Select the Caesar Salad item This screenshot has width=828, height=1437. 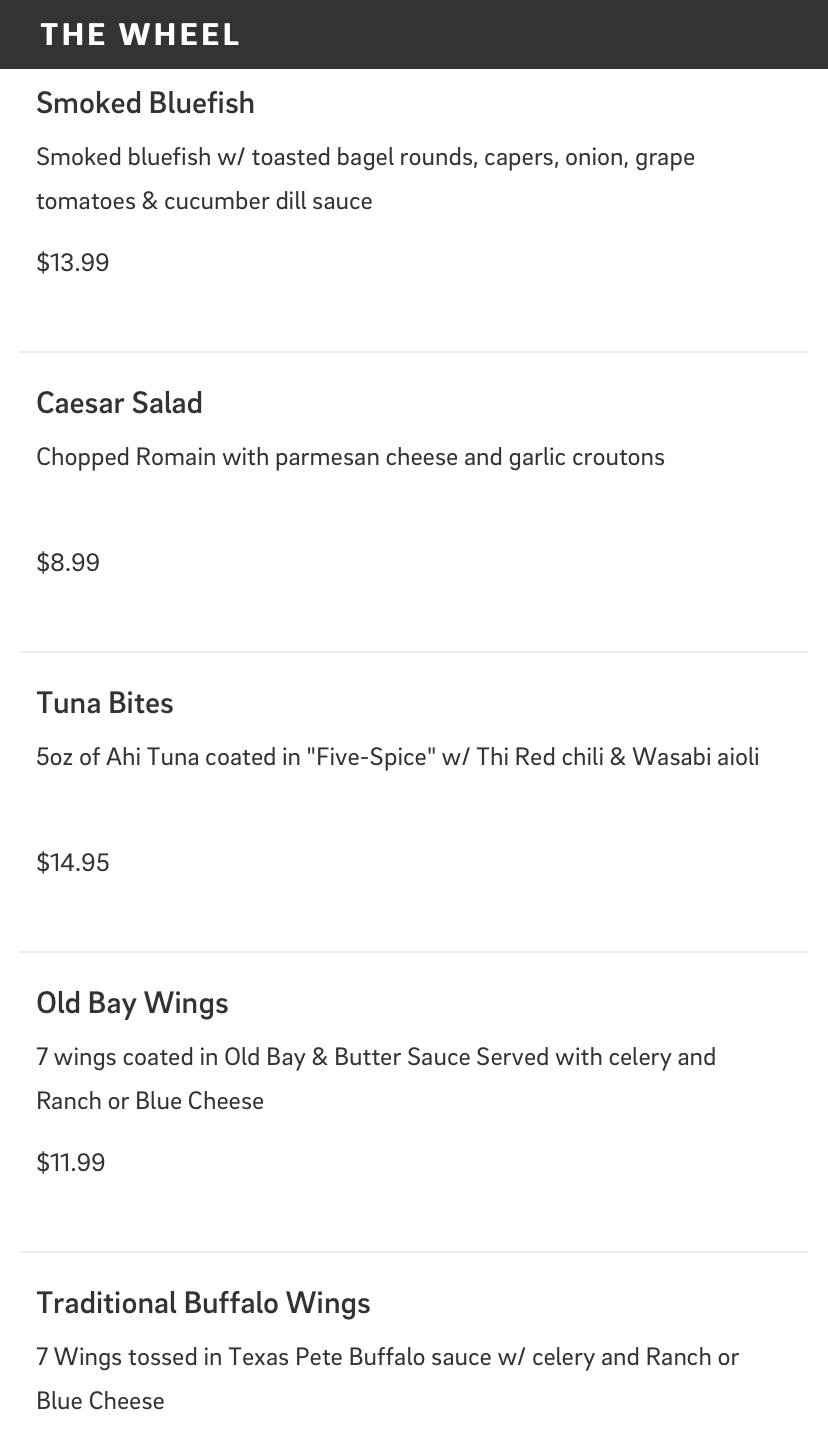click(x=120, y=403)
